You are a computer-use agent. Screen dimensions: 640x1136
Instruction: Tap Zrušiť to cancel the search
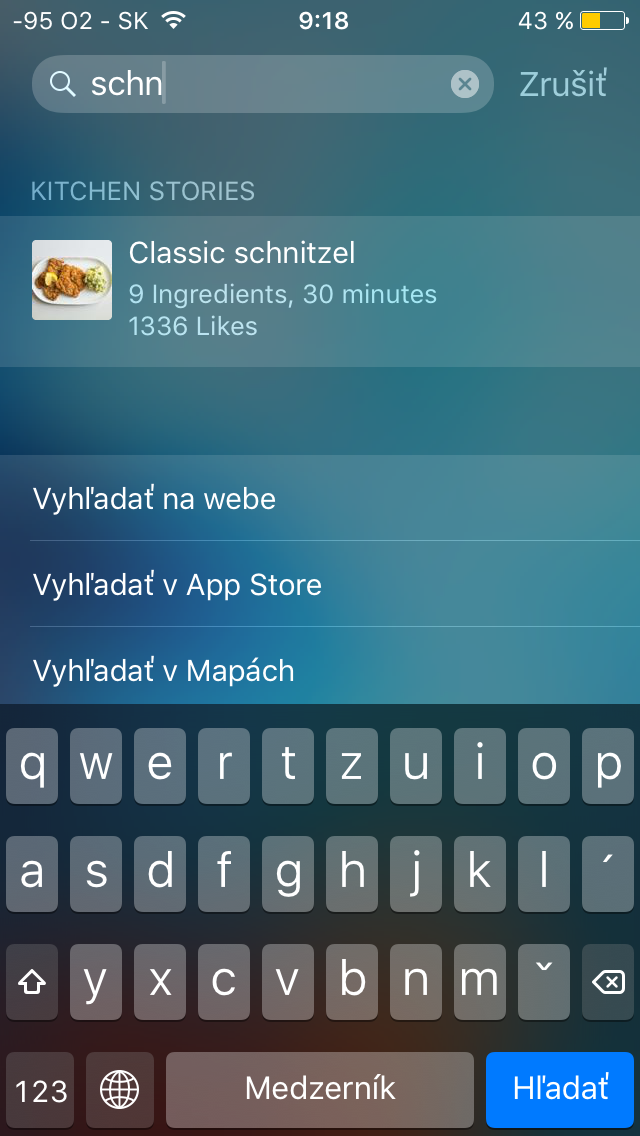click(x=563, y=84)
